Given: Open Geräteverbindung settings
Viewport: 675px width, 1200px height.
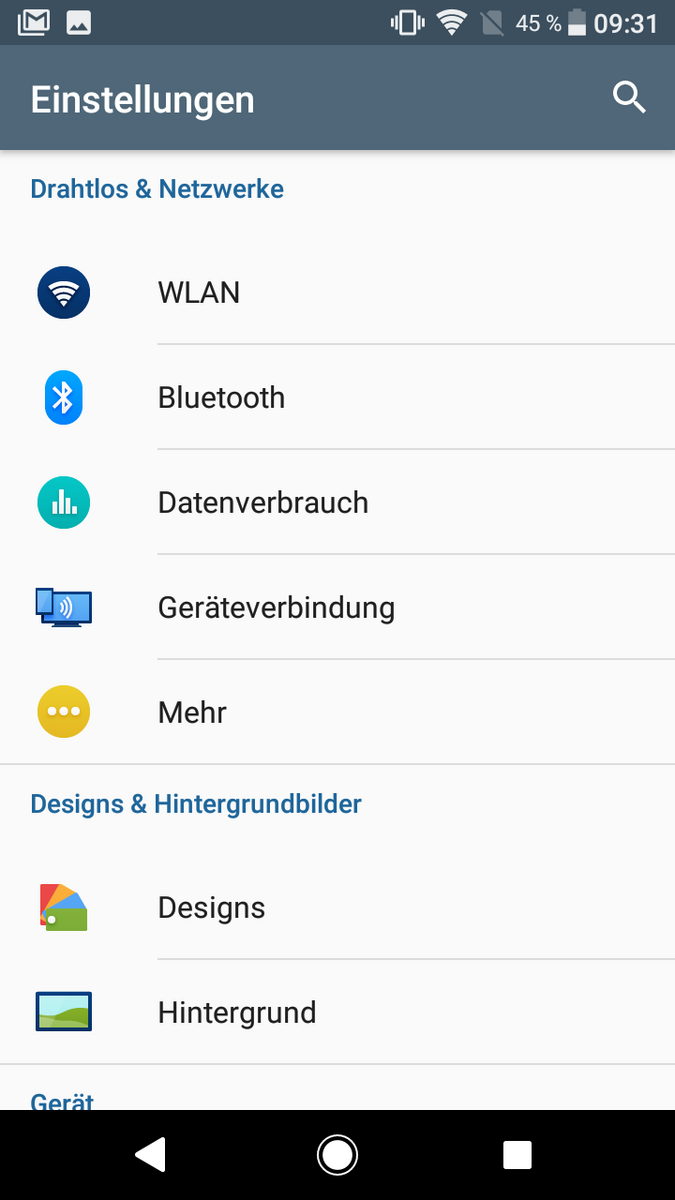Looking at the screenshot, I should [337, 607].
